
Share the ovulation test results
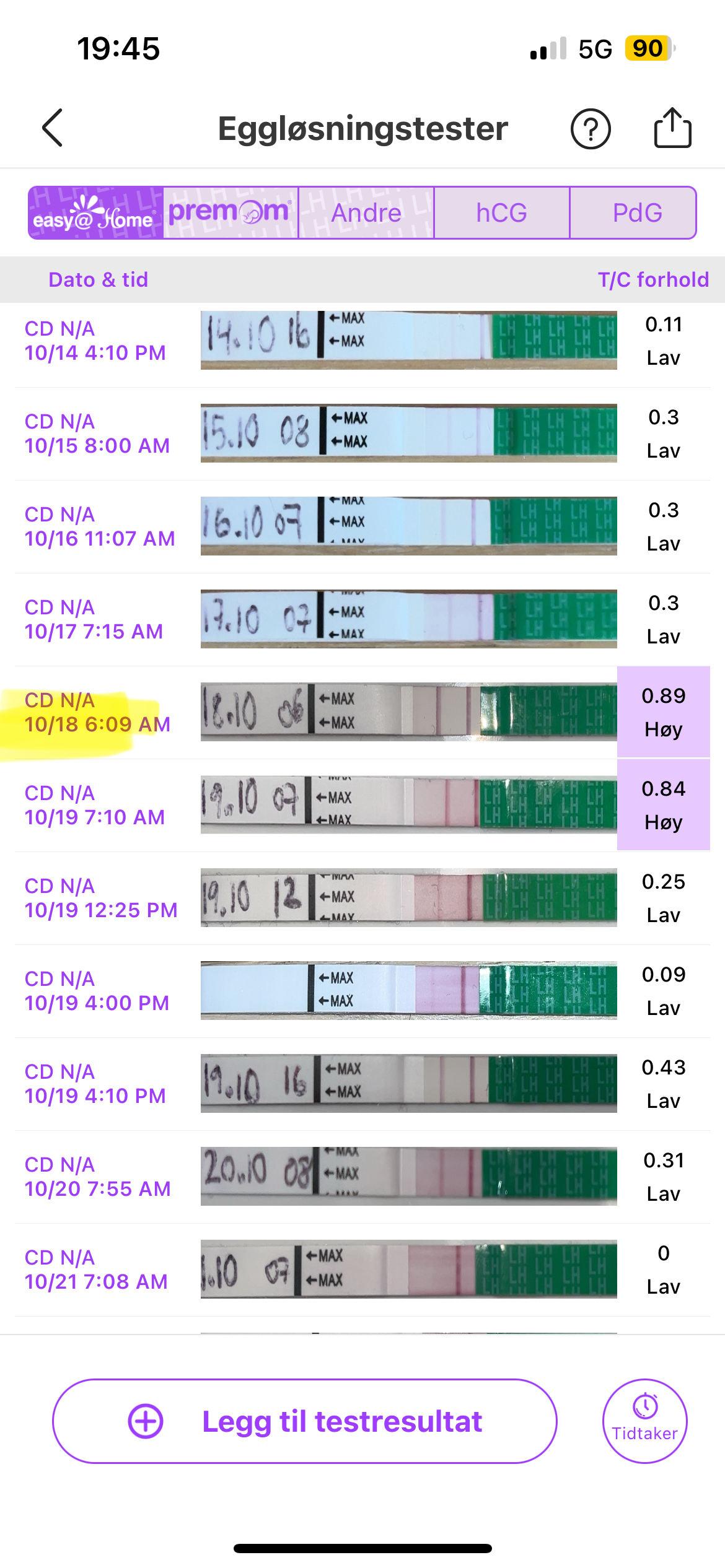(672, 128)
